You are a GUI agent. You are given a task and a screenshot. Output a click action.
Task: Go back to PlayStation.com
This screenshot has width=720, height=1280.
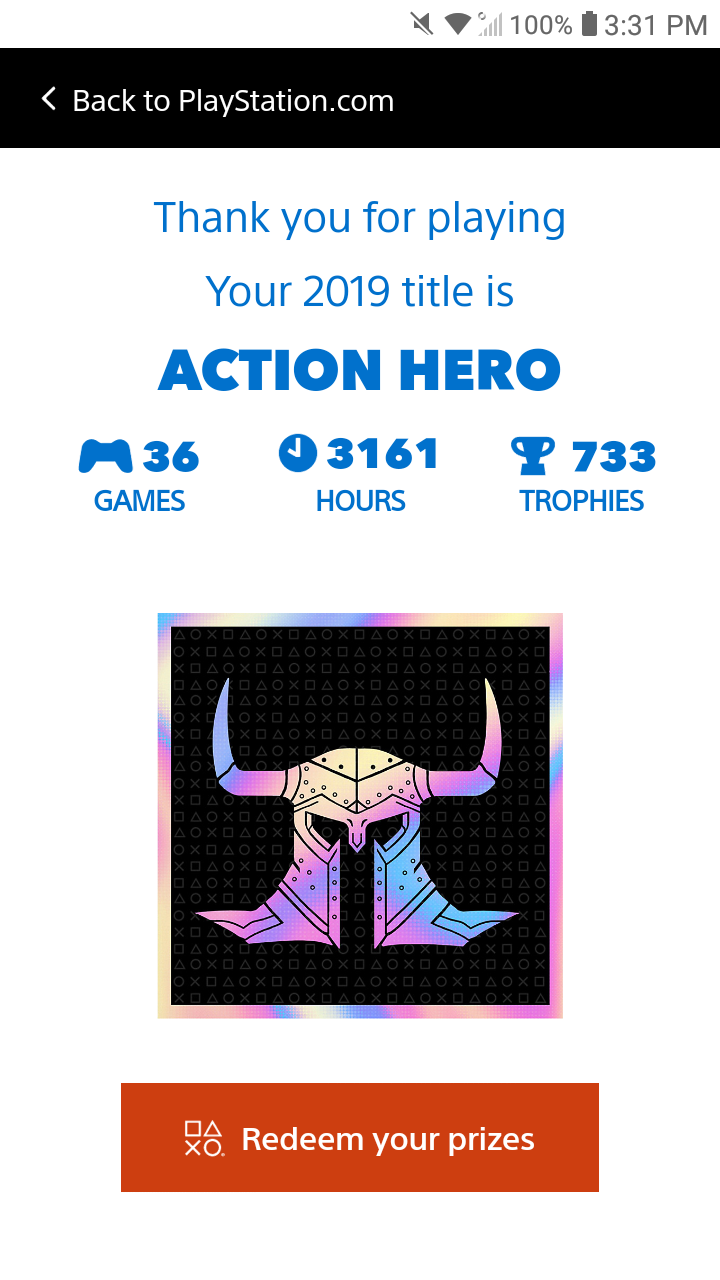pyautogui.click(x=217, y=101)
